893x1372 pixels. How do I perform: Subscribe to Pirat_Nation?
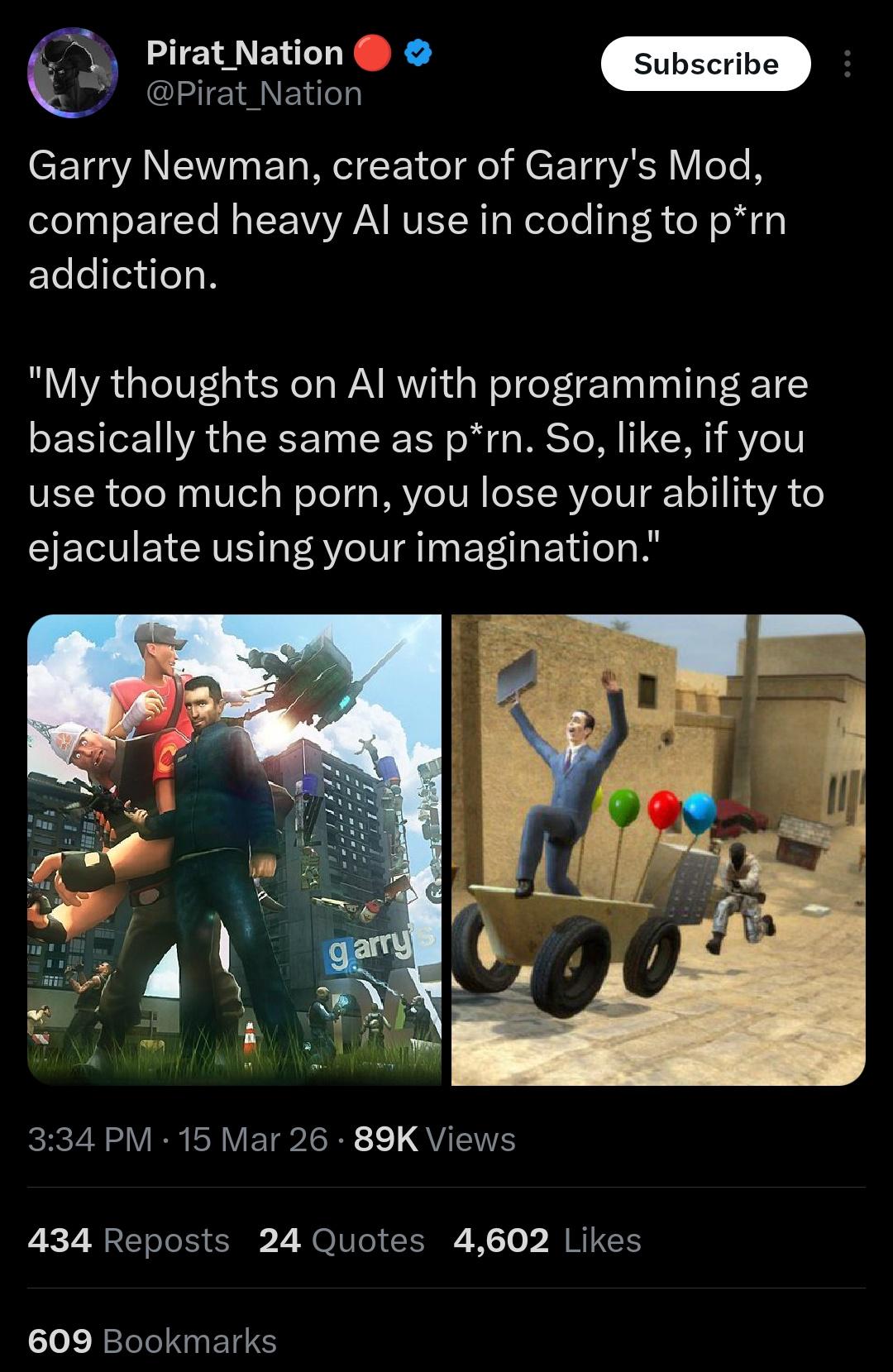click(705, 65)
